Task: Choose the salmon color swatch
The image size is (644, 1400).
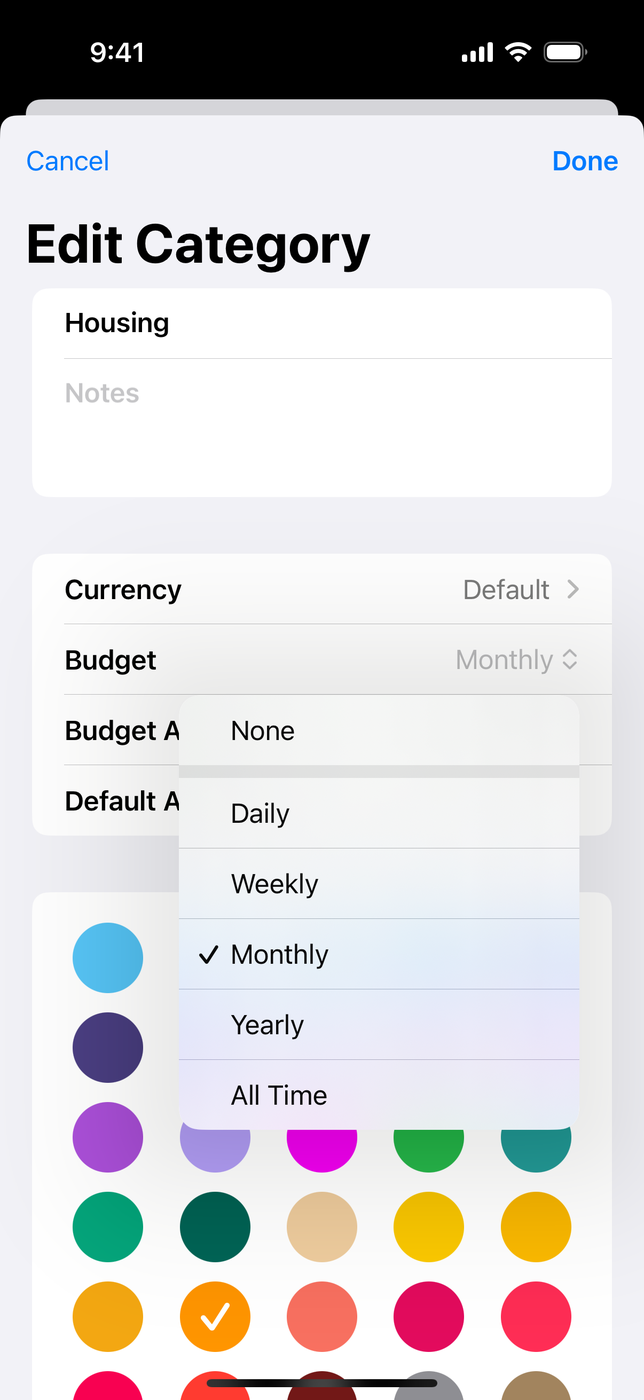Action: [x=322, y=1317]
